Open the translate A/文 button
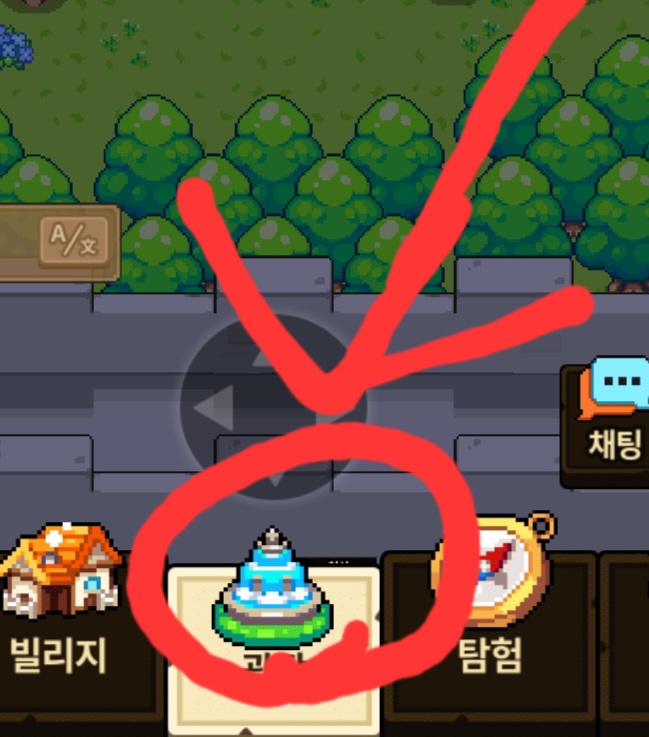This screenshot has height=737, width=649. pos(74,242)
